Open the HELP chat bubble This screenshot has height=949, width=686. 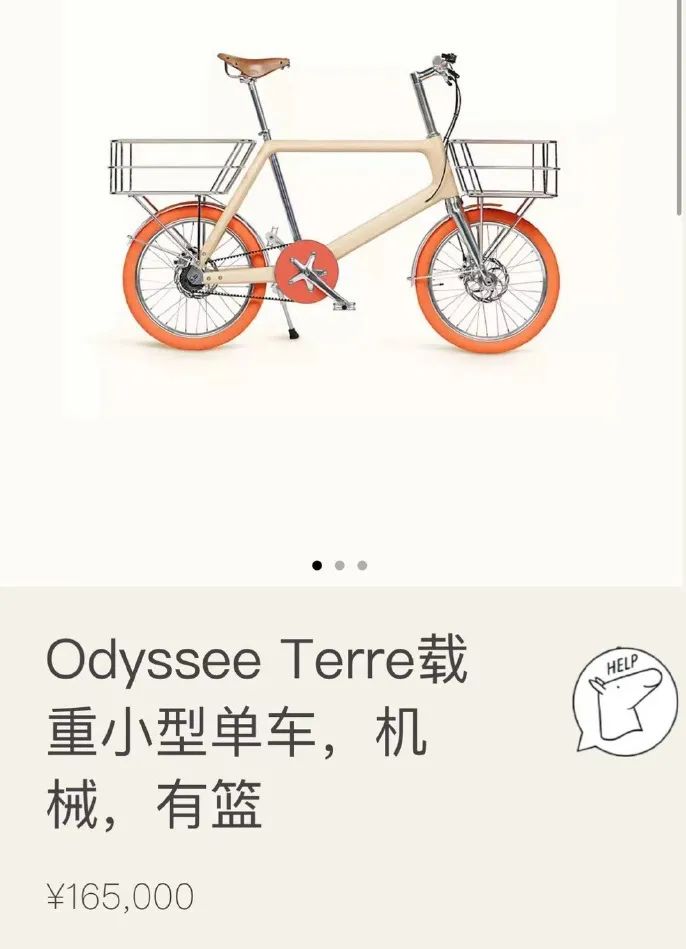pyautogui.click(x=624, y=700)
